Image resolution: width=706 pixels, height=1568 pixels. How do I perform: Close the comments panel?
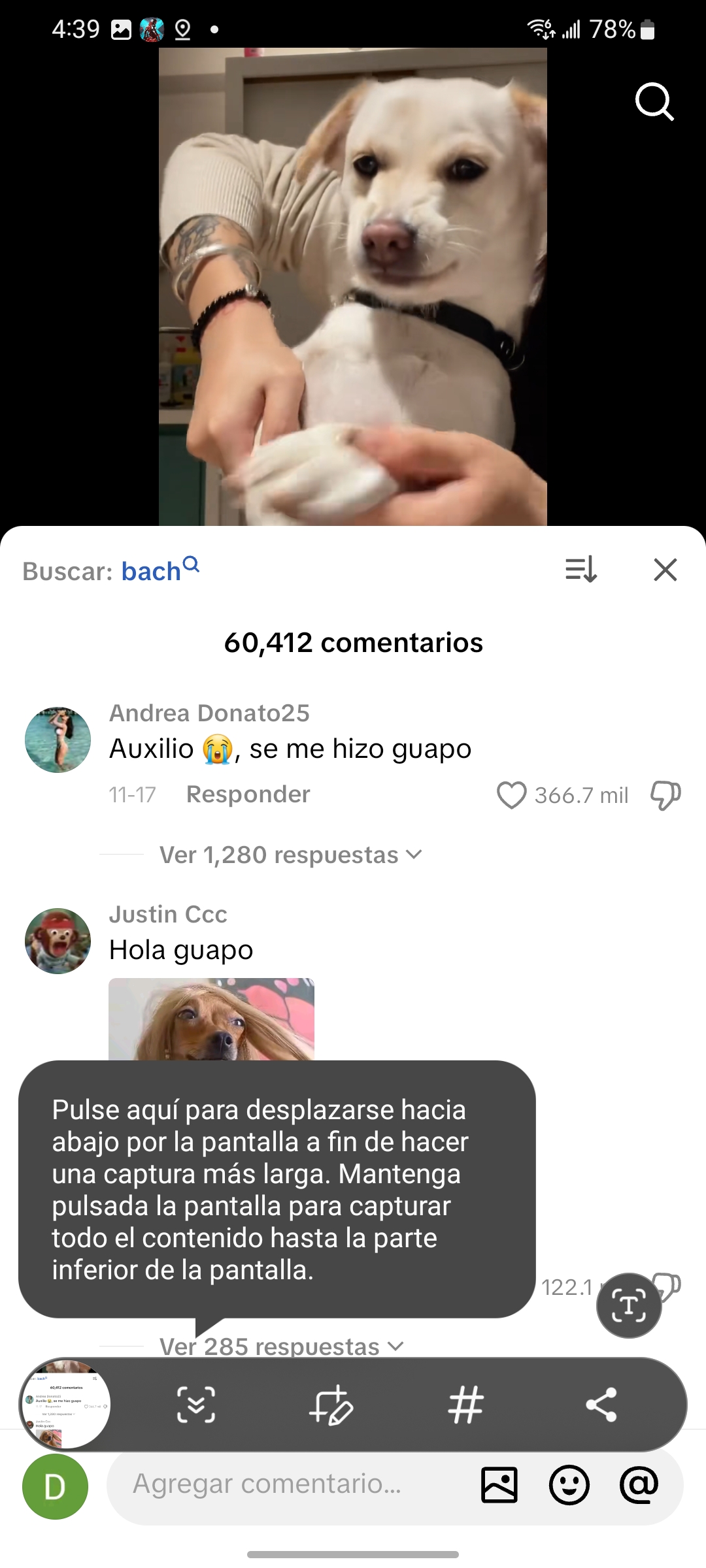coord(665,570)
